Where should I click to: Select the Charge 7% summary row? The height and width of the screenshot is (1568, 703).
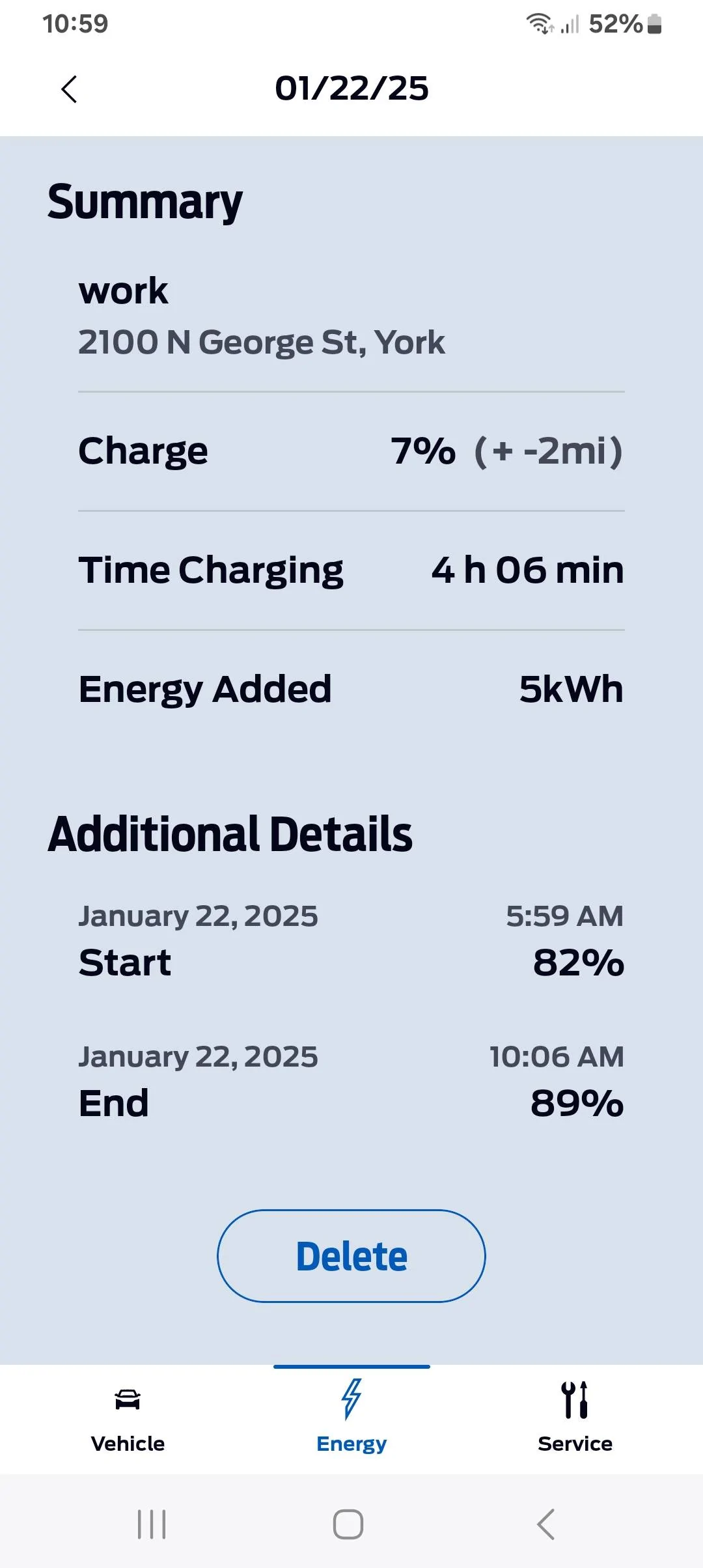[351, 451]
